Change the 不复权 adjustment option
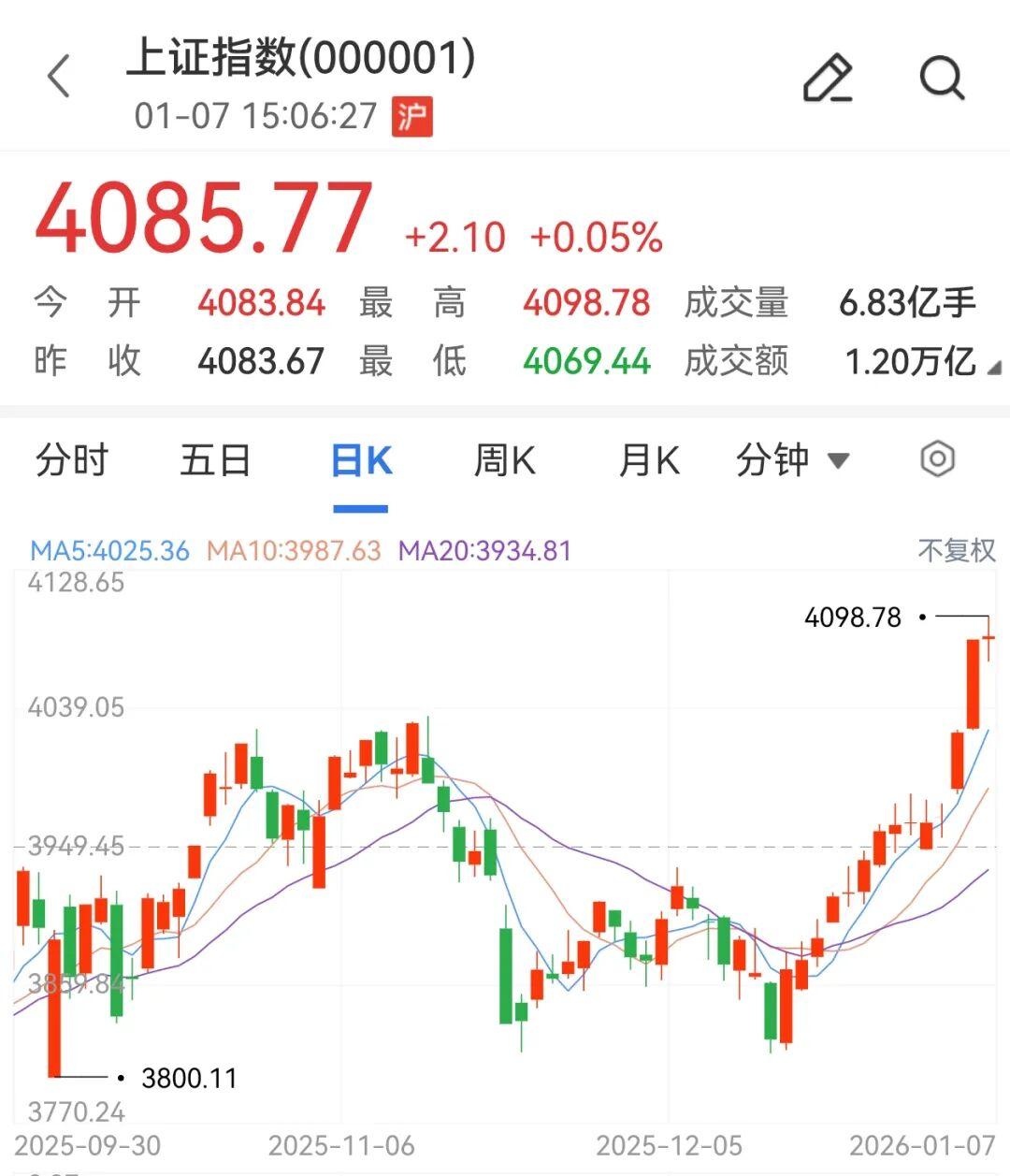This screenshot has width=1010, height=1176. (956, 550)
